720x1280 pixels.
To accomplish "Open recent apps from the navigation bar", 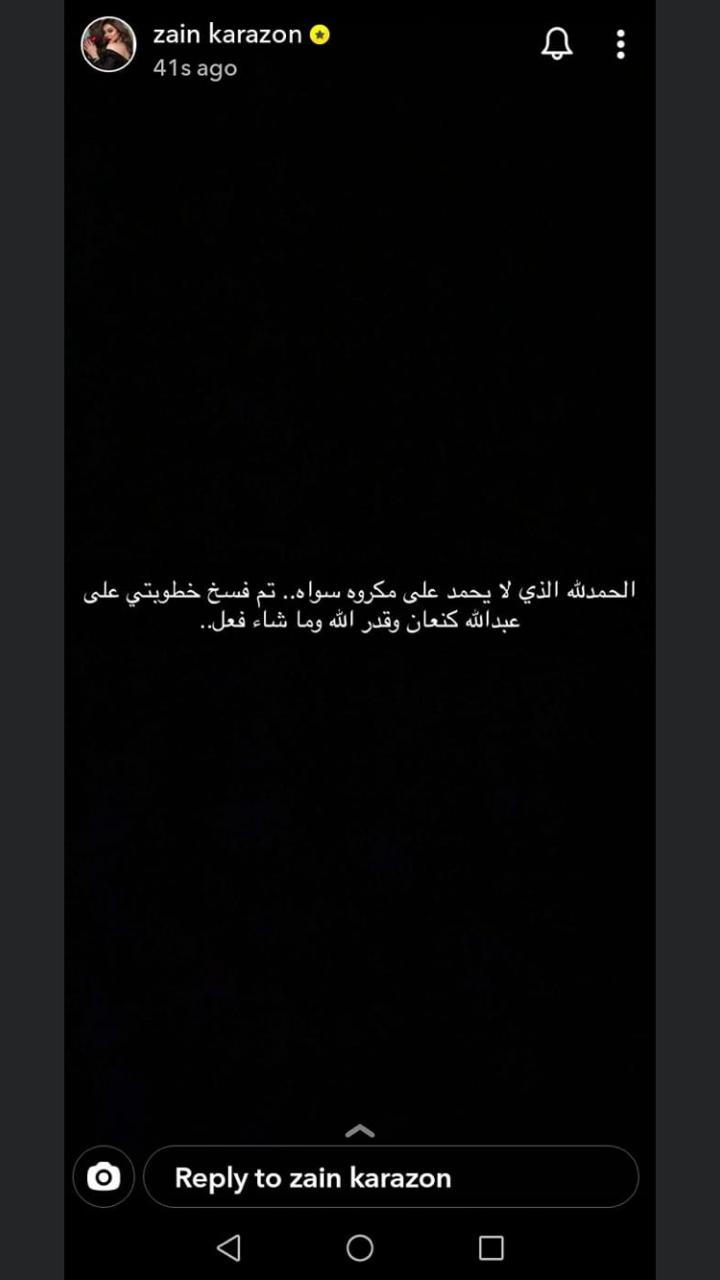I will tap(491, 1247).
